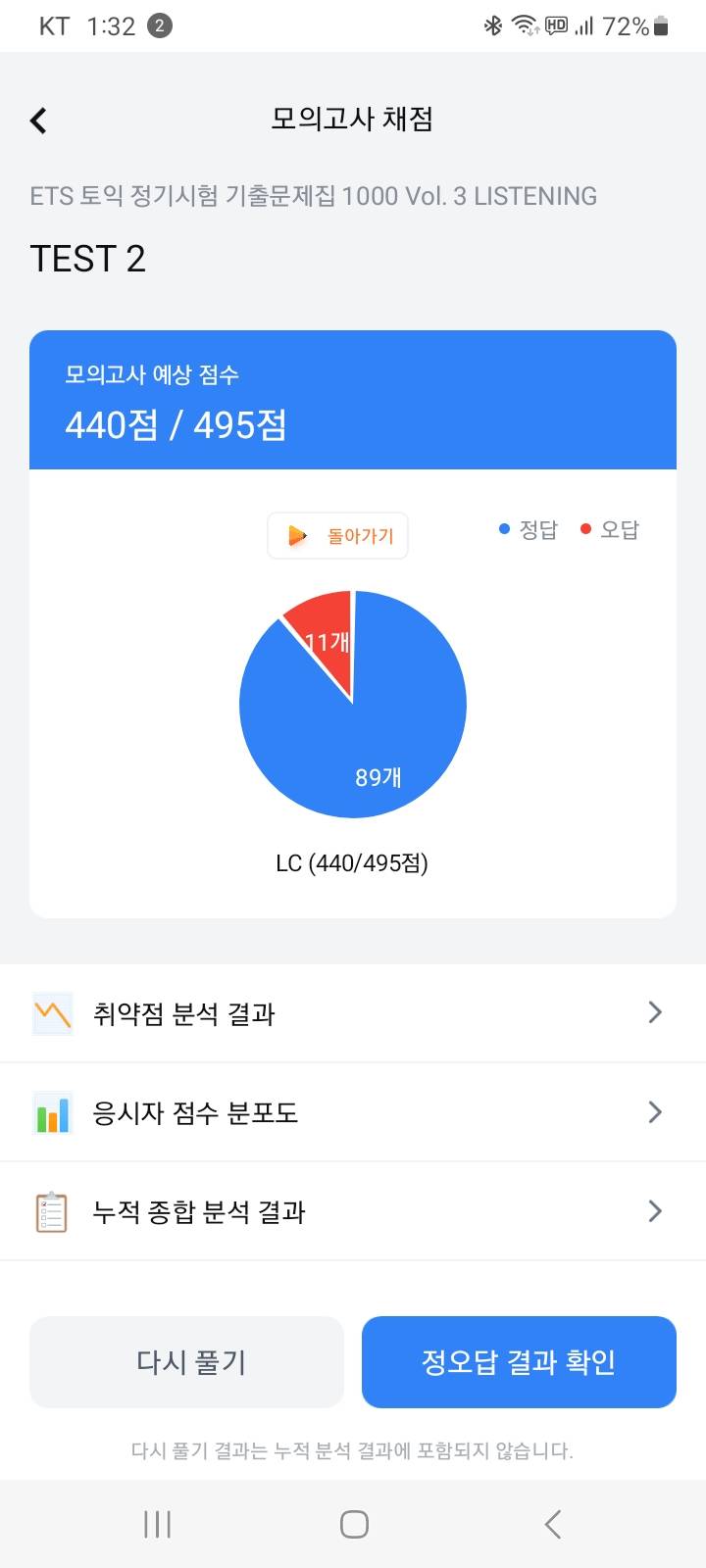Tap the 돌아가기 floating button
706x1568 pixels.
(338, 536)
